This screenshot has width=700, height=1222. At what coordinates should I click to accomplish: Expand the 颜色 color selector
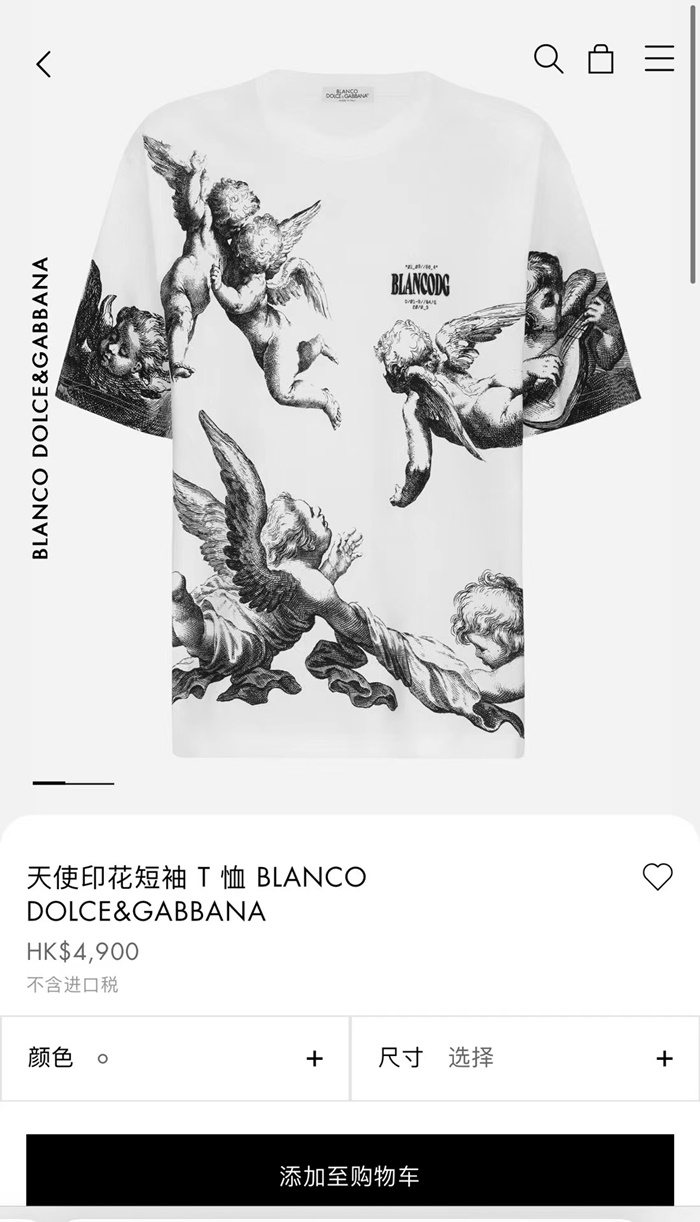pyautogui.click(x=175, y=1058)
